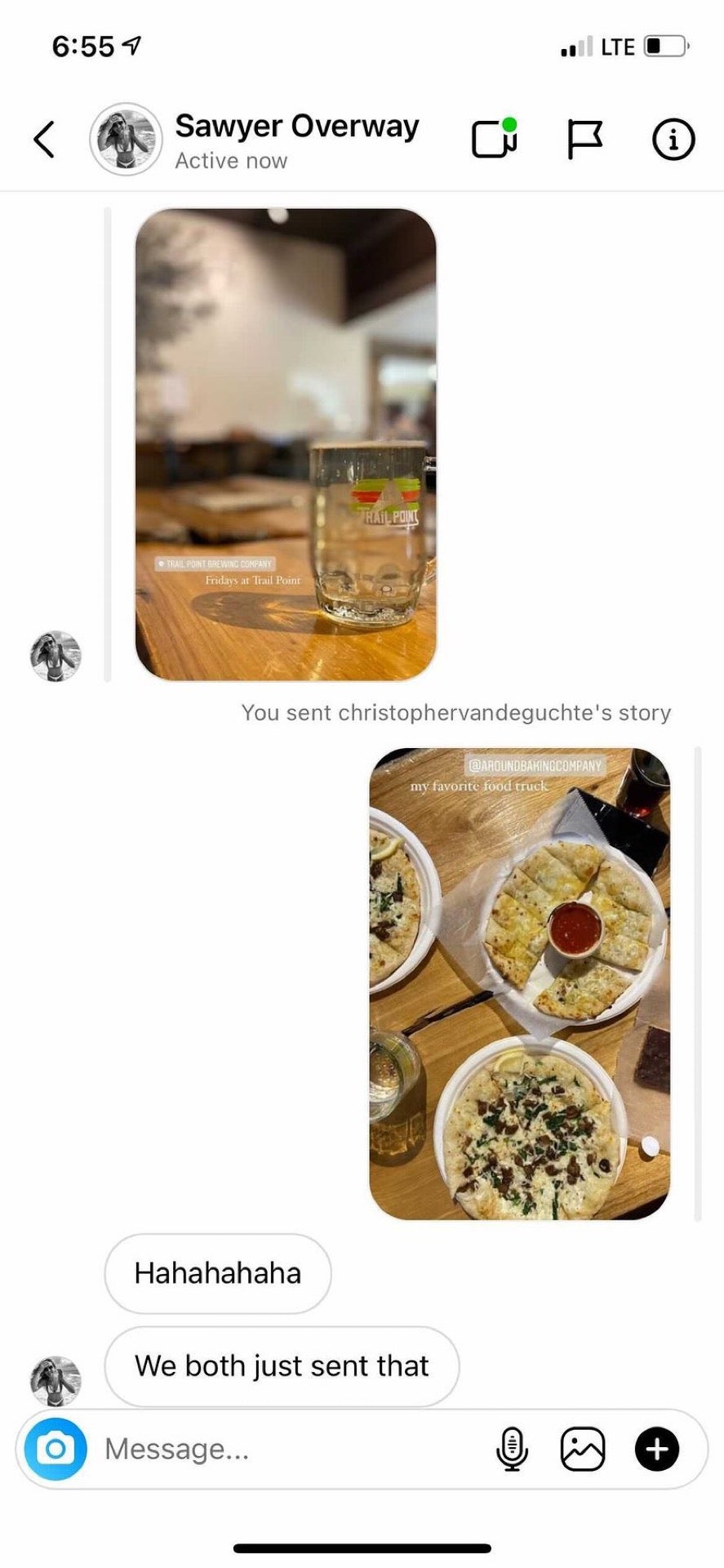Open Sawyer Overway's name in the header
The image size is (724, 1568).
296,127
